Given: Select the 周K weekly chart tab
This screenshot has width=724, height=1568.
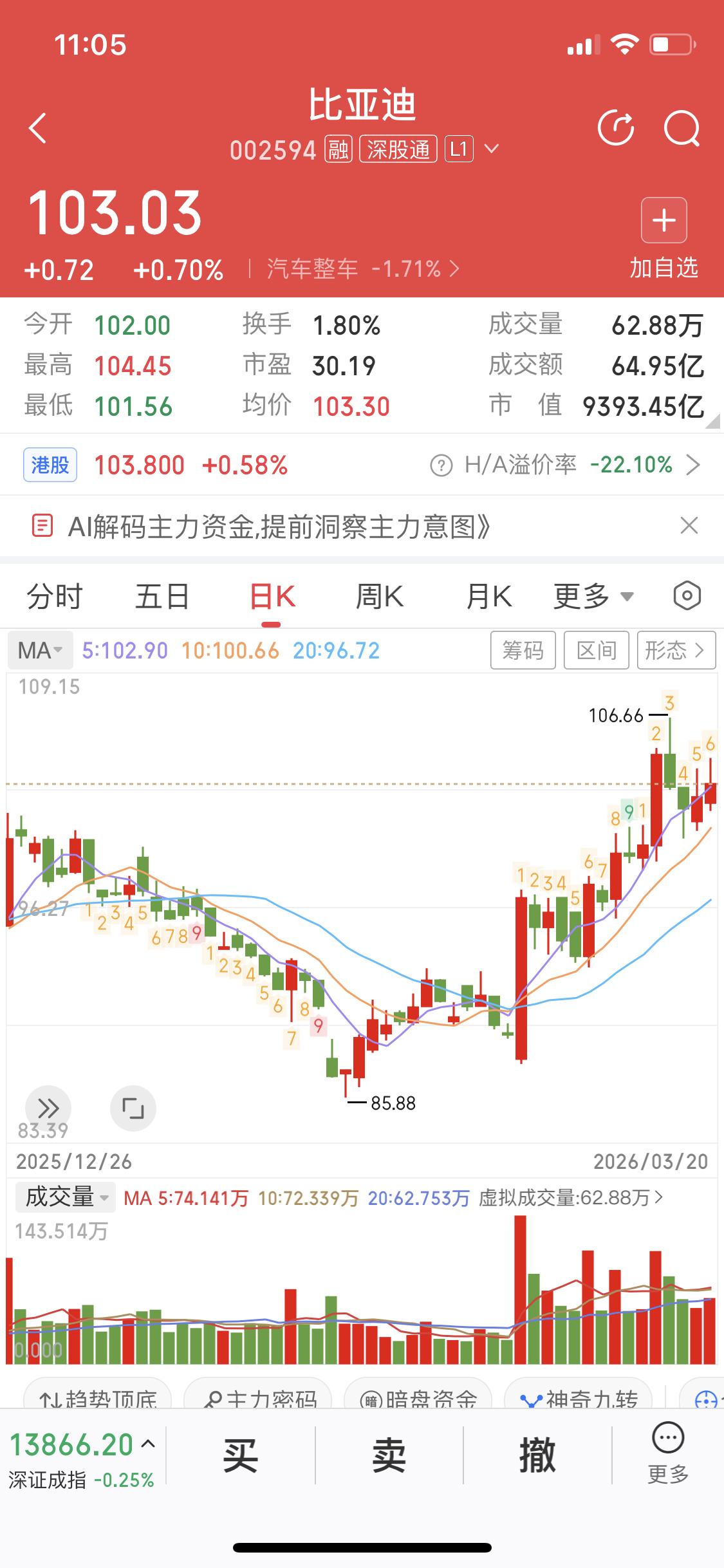Looking at the screenshot, I should [x=380, y=595].
